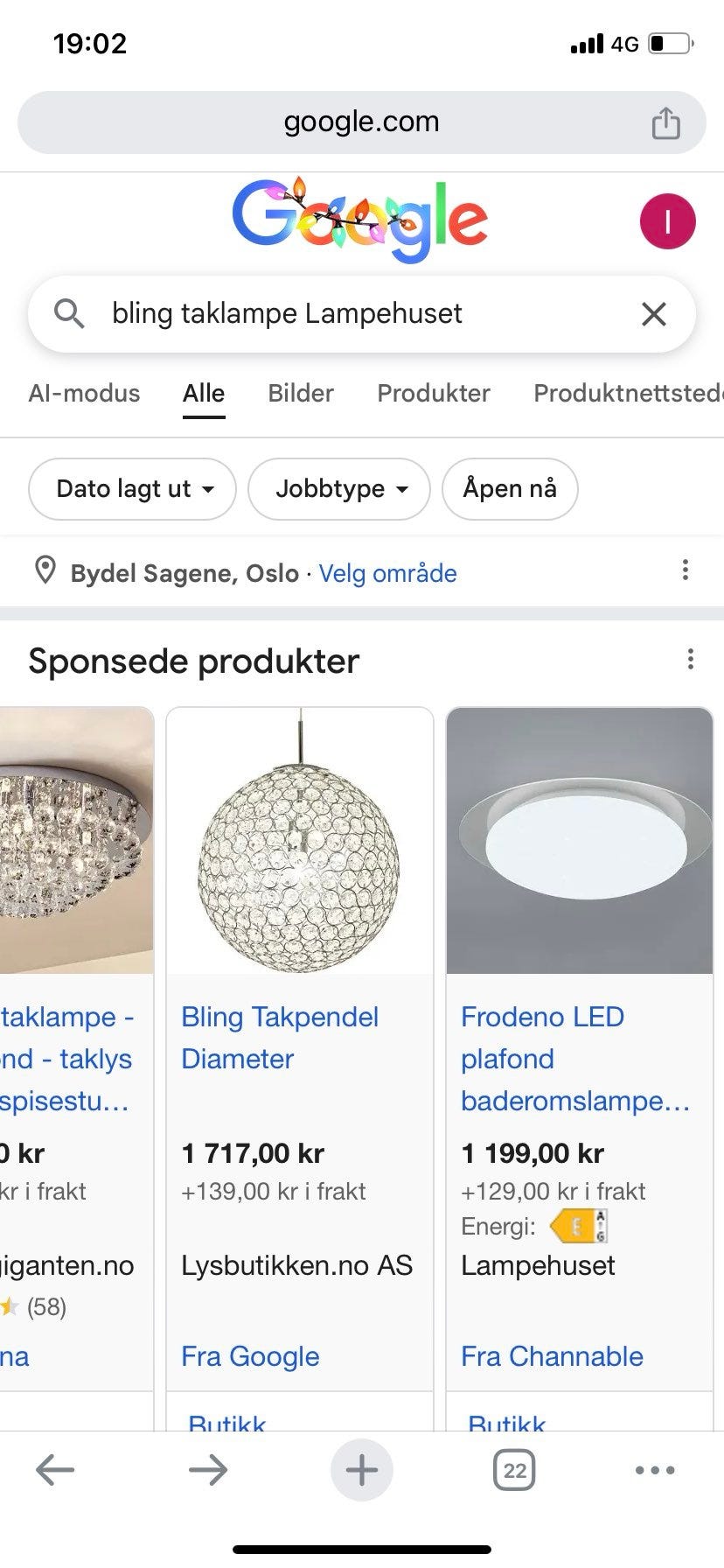Tap the Google holiday doodle logo

pos(360,219)
